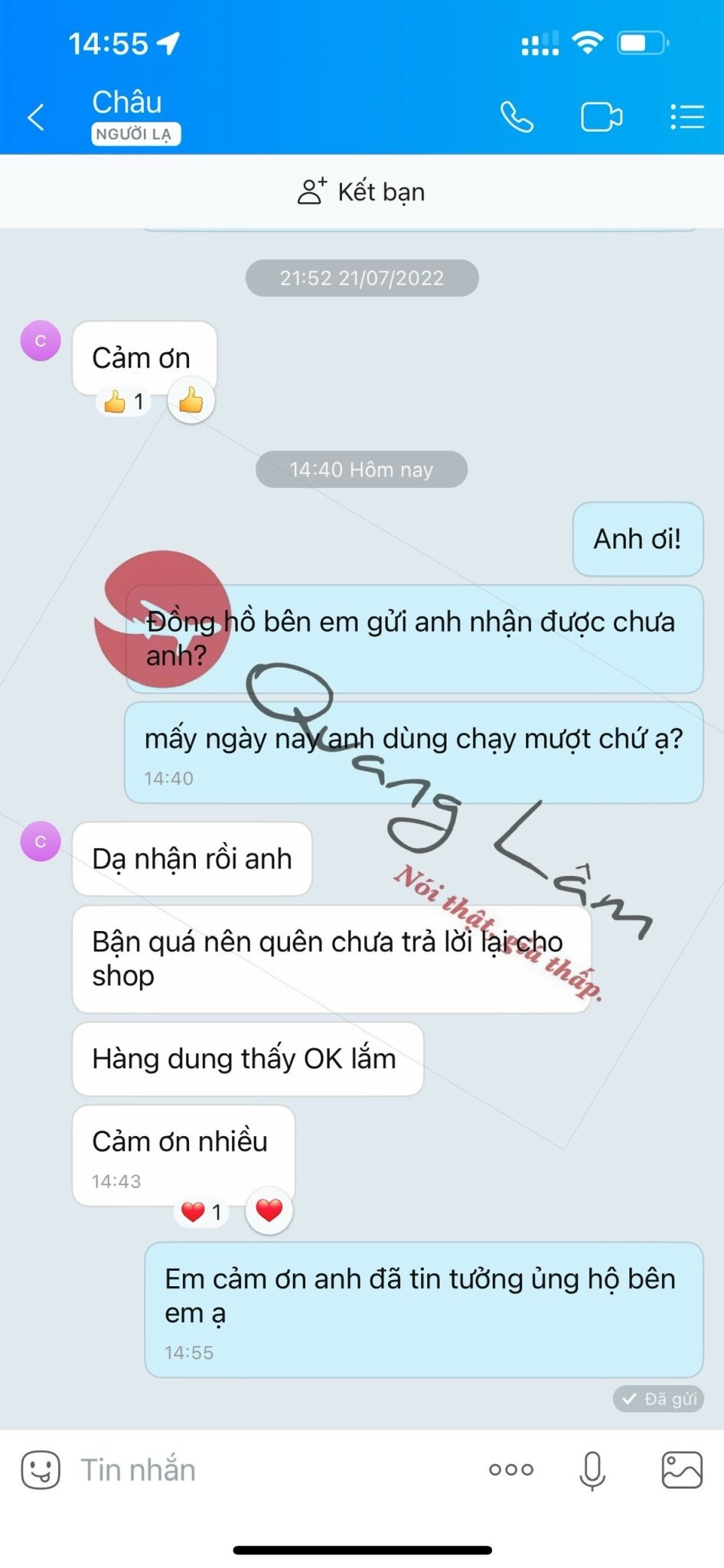Open the chat options menu
The image size is (724, 1568).
click(x=686, y=117)
